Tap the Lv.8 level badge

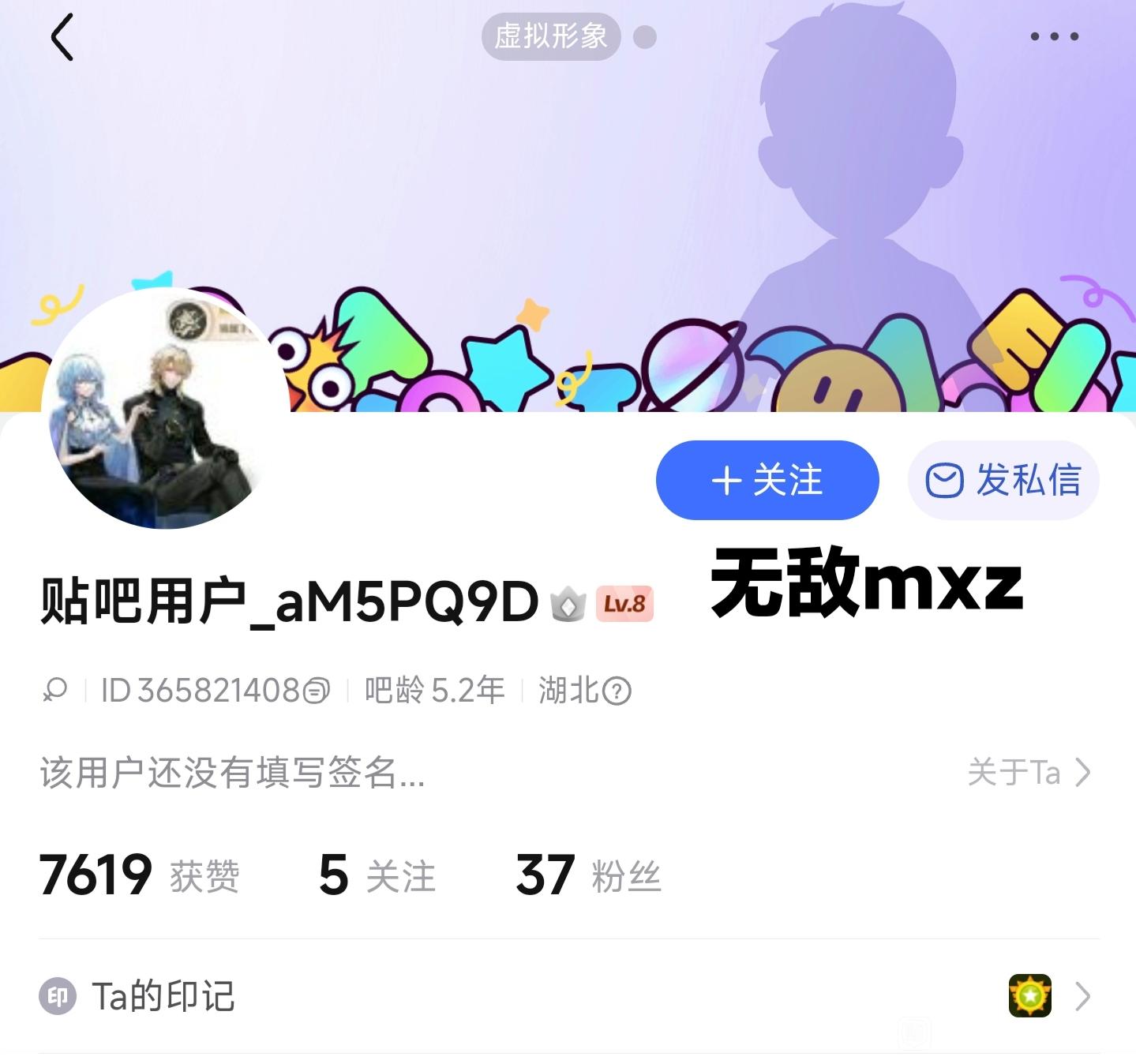click(x=624, y=604)
